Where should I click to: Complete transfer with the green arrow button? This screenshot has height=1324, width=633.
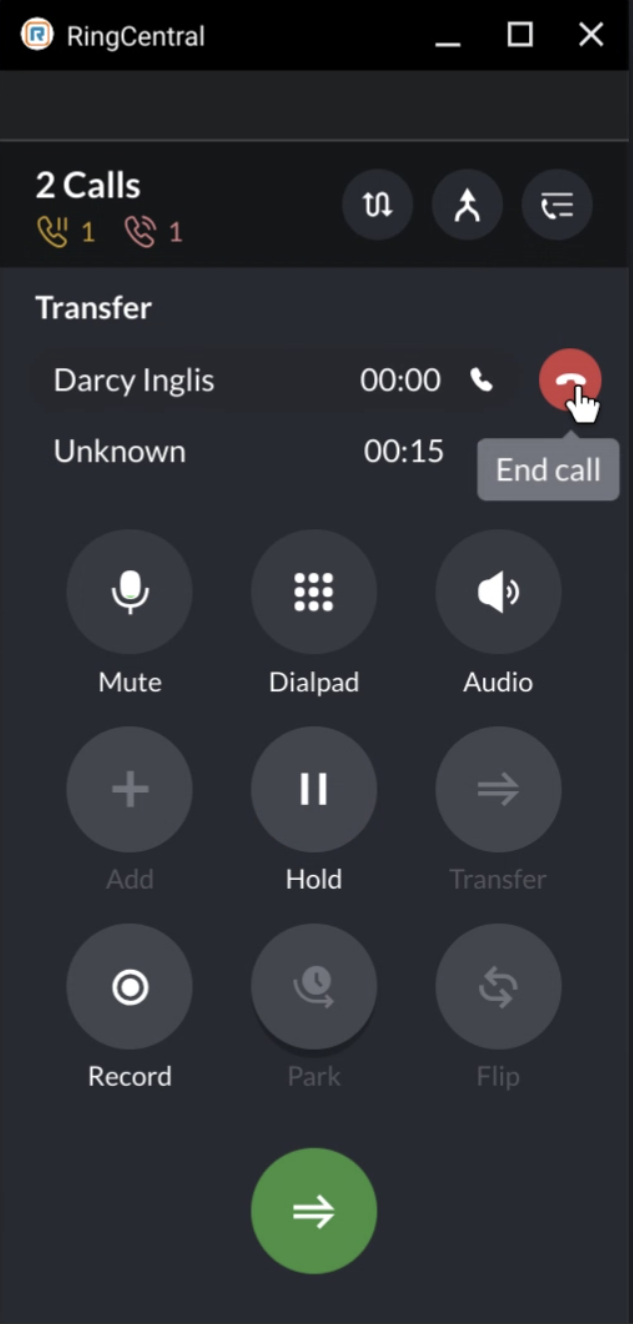click(313, 1210)
